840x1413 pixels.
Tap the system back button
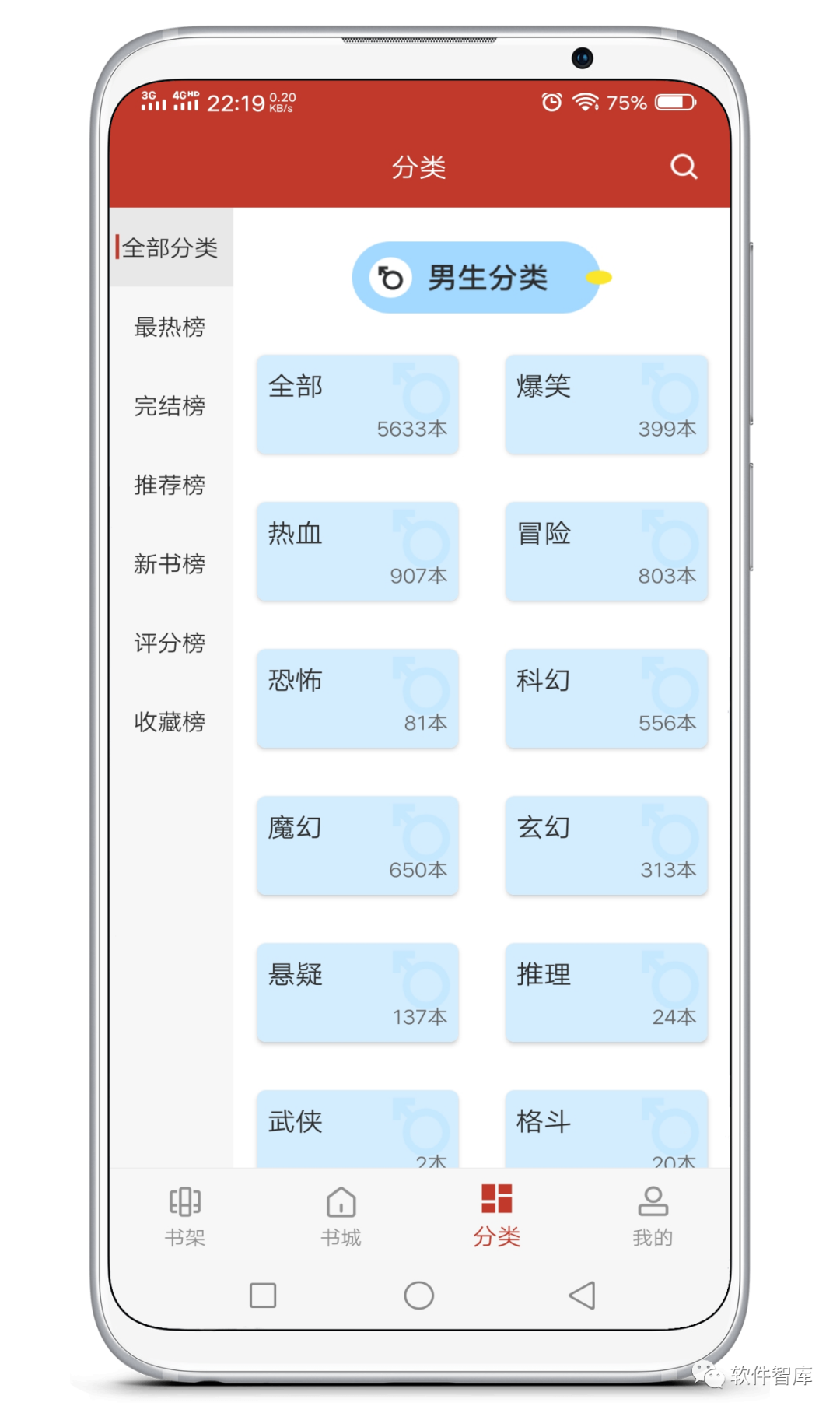(x=582, y=1296)
